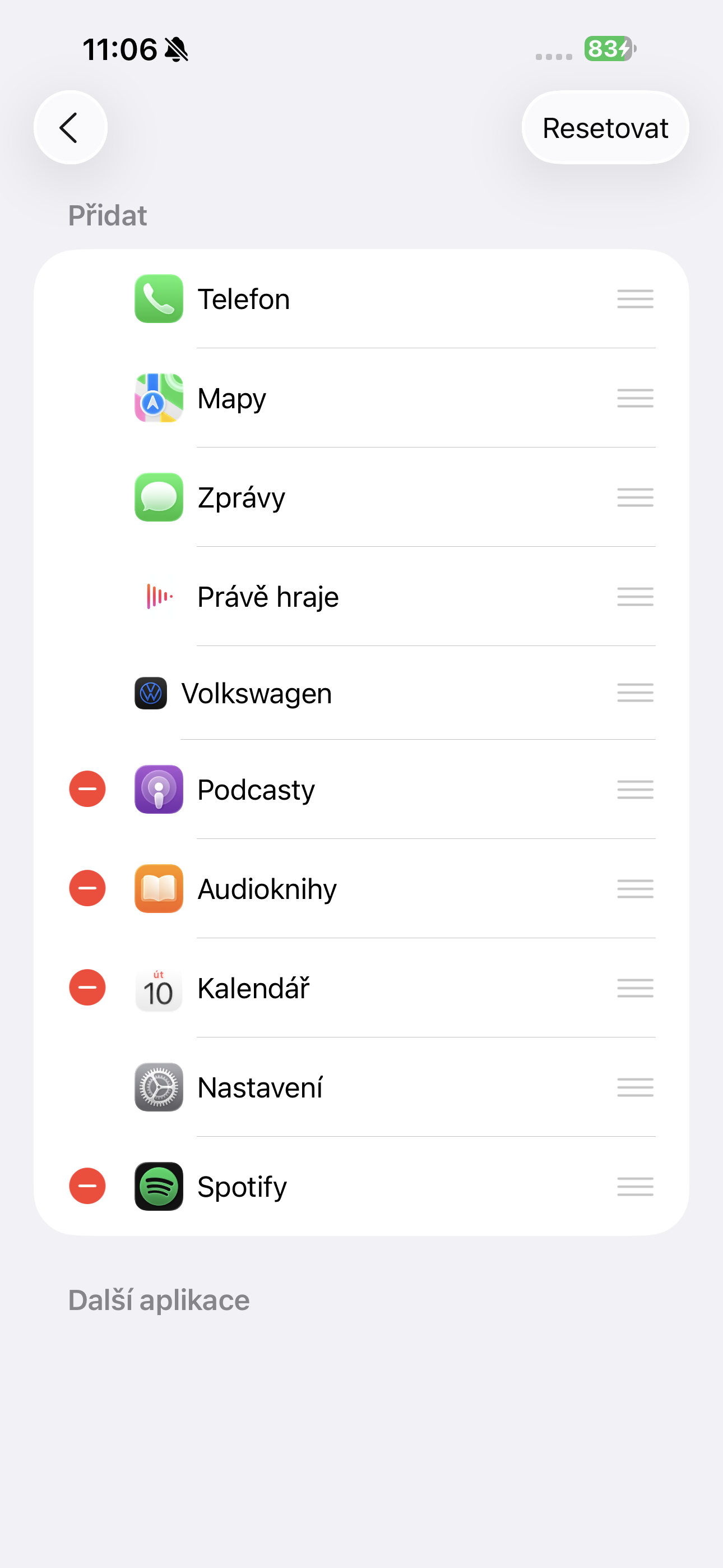
Task: Go back to the previous screen
Action: (x=70, y=128)
